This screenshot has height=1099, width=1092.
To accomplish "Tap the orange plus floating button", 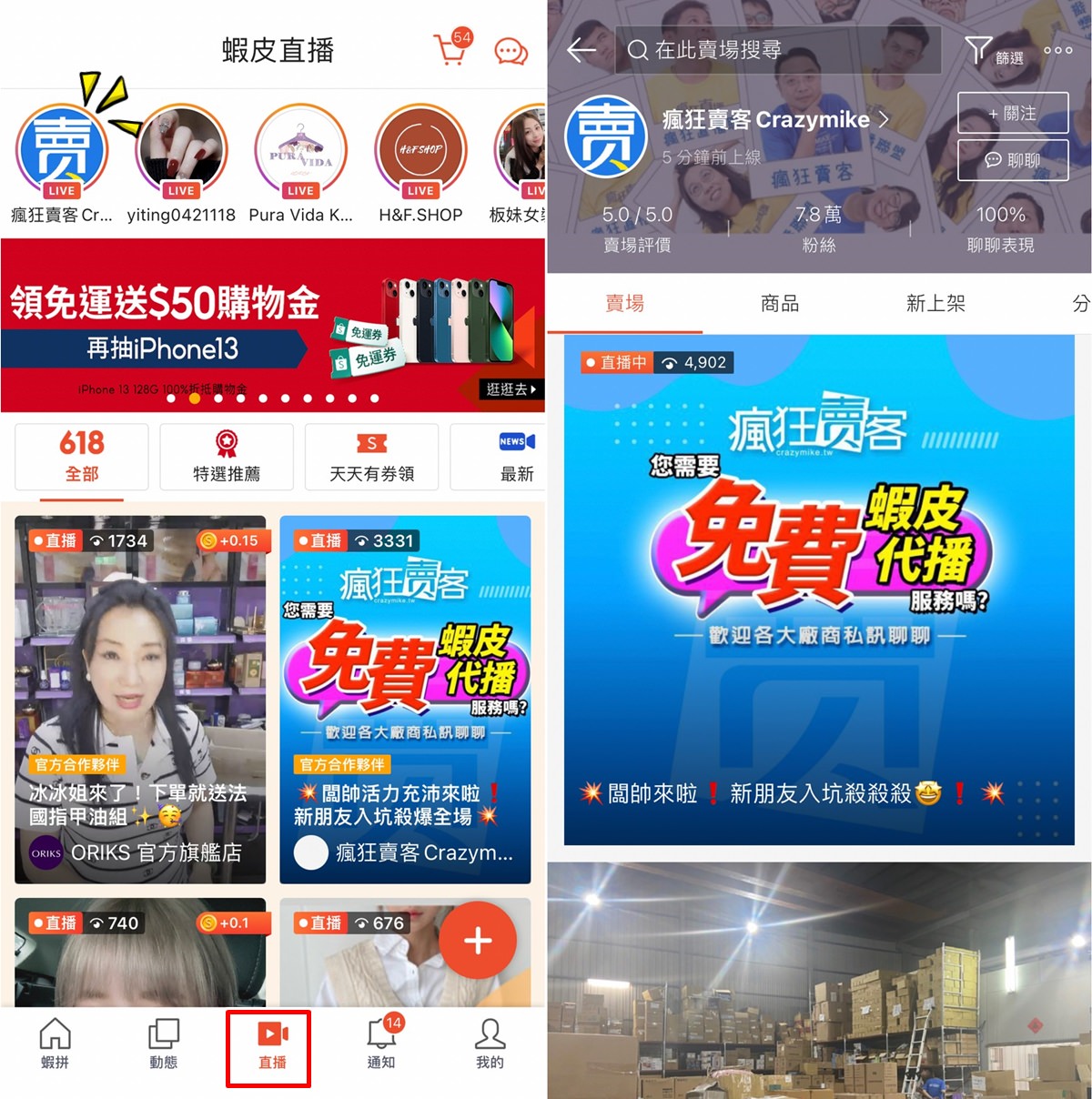I will [x=478, y=940].
